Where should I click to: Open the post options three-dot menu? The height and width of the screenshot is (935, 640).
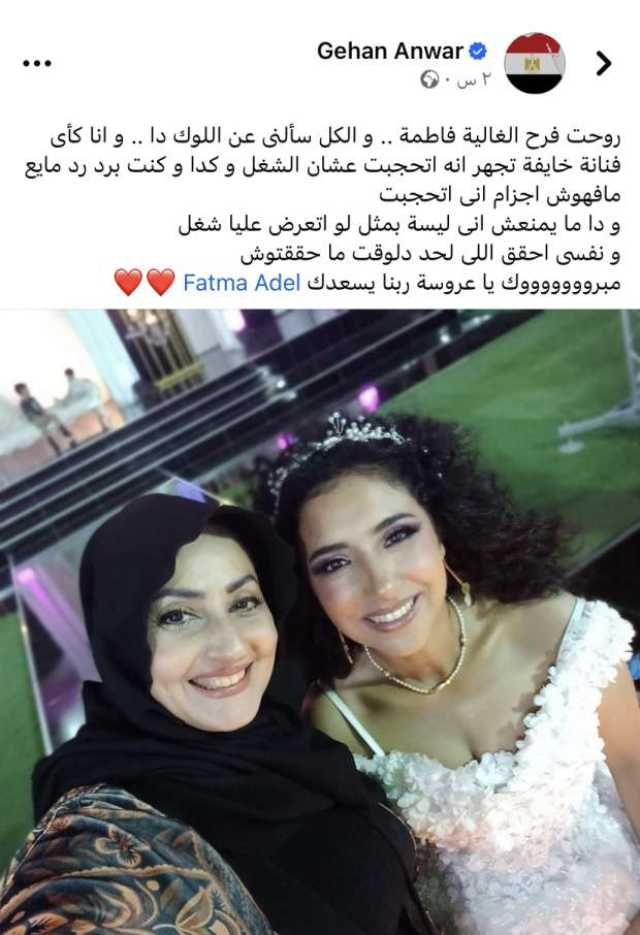click(37, 63)
